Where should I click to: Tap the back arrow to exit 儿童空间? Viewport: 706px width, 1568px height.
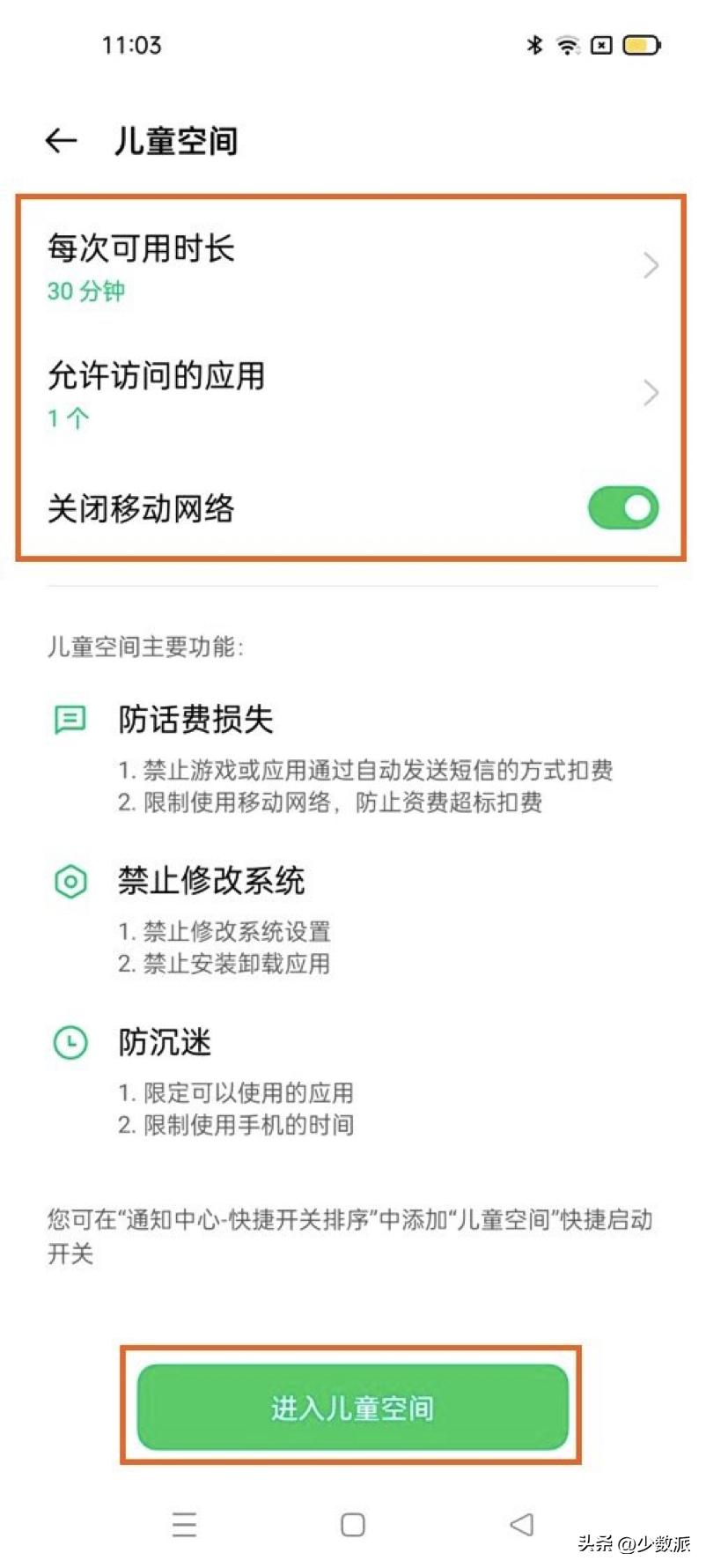click(60, 139)
